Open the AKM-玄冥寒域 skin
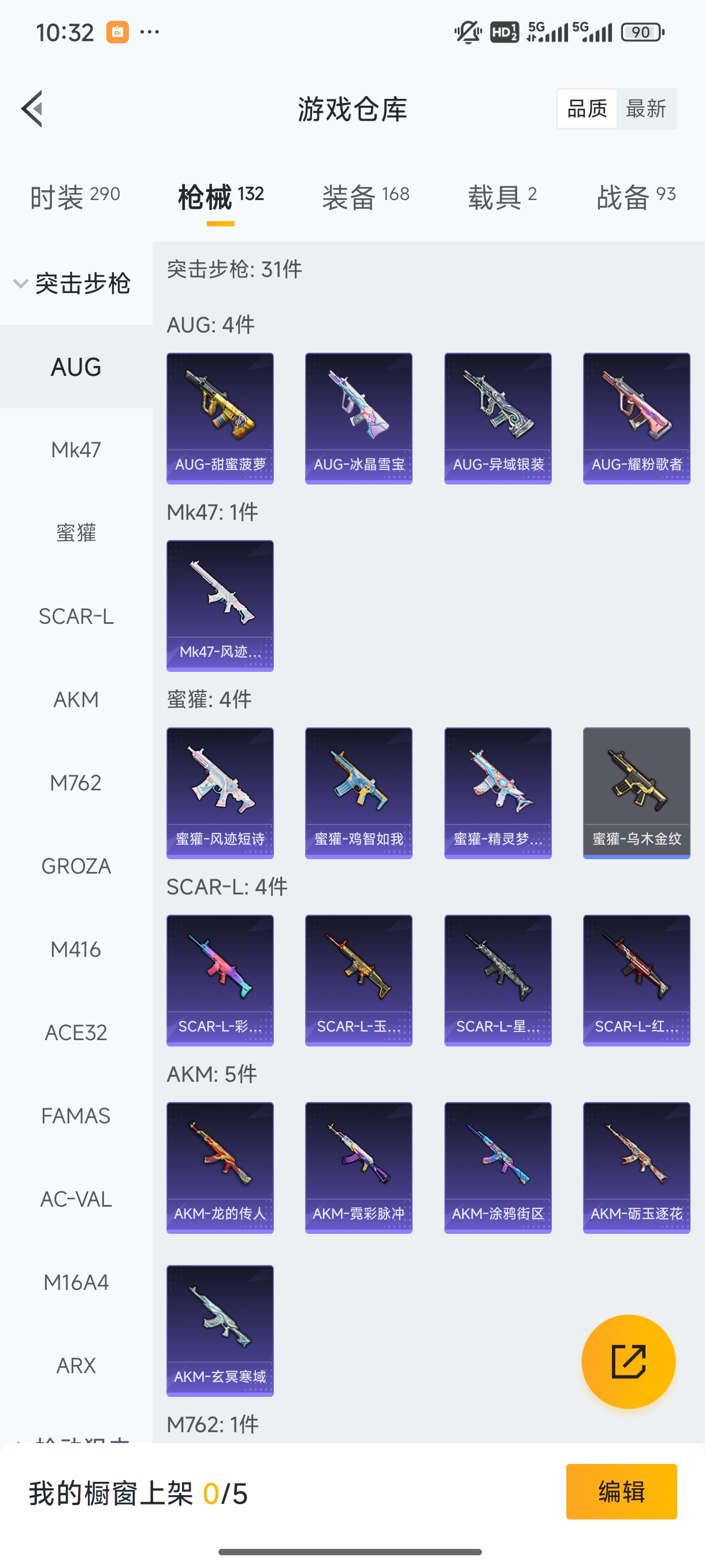This screenshot has width=705, height=1568. tap(220, 1330)
